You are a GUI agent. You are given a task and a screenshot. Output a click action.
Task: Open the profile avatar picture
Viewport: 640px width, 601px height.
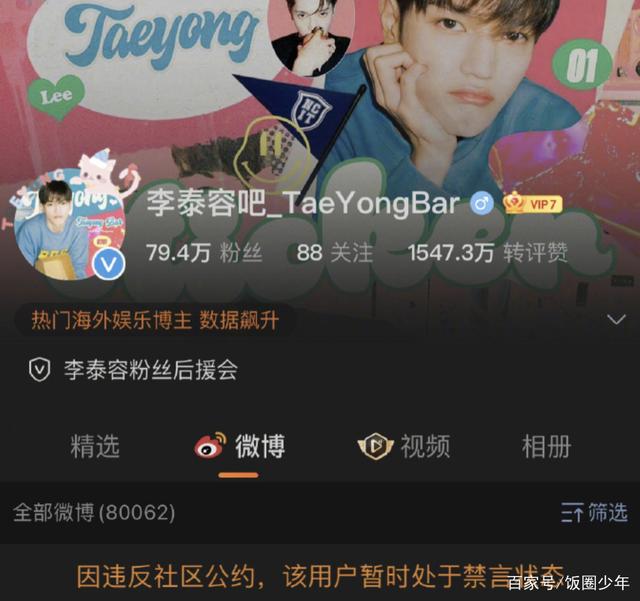77,225
